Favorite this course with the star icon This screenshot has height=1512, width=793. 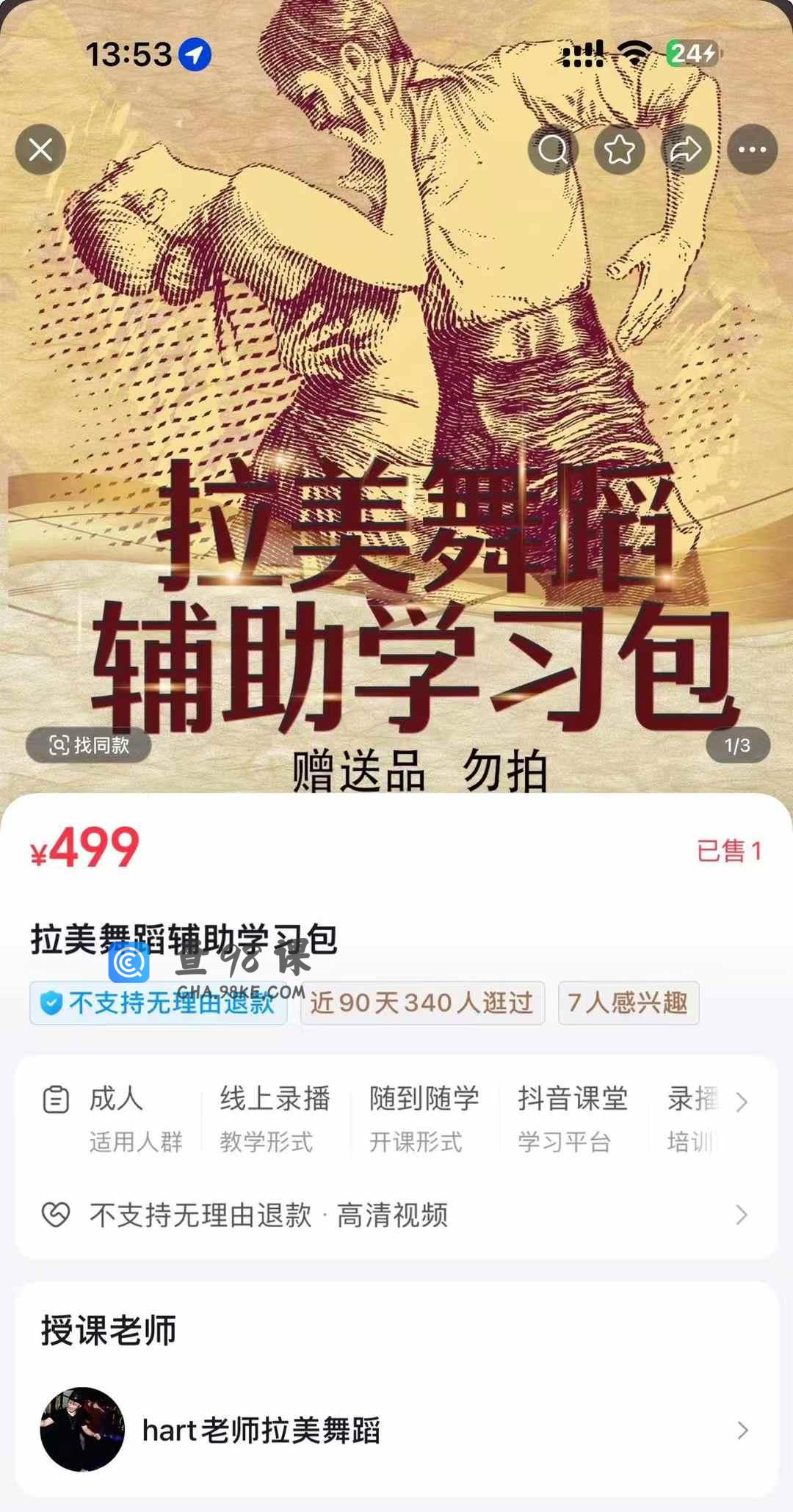tap(619, 150)
